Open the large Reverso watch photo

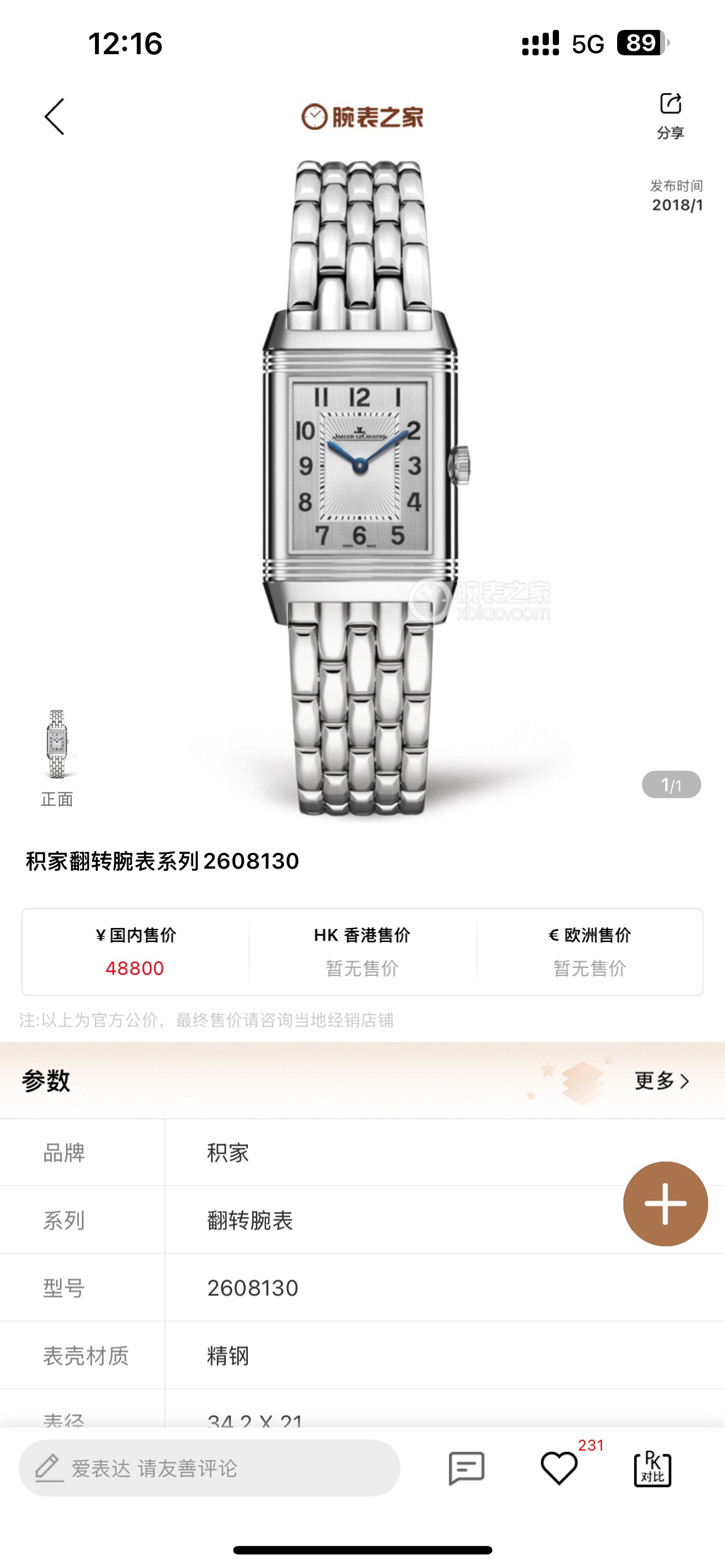(363, 487)
